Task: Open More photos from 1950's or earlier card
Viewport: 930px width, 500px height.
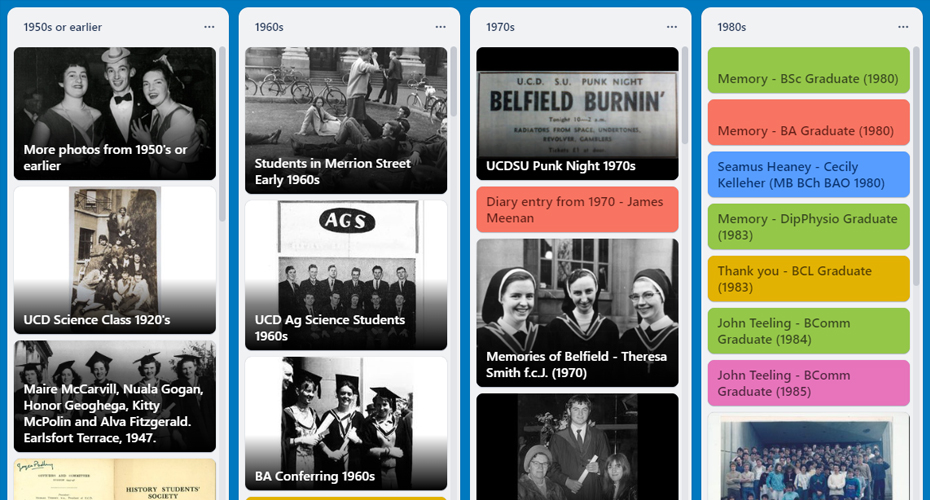Action: [x=114, y=115]
